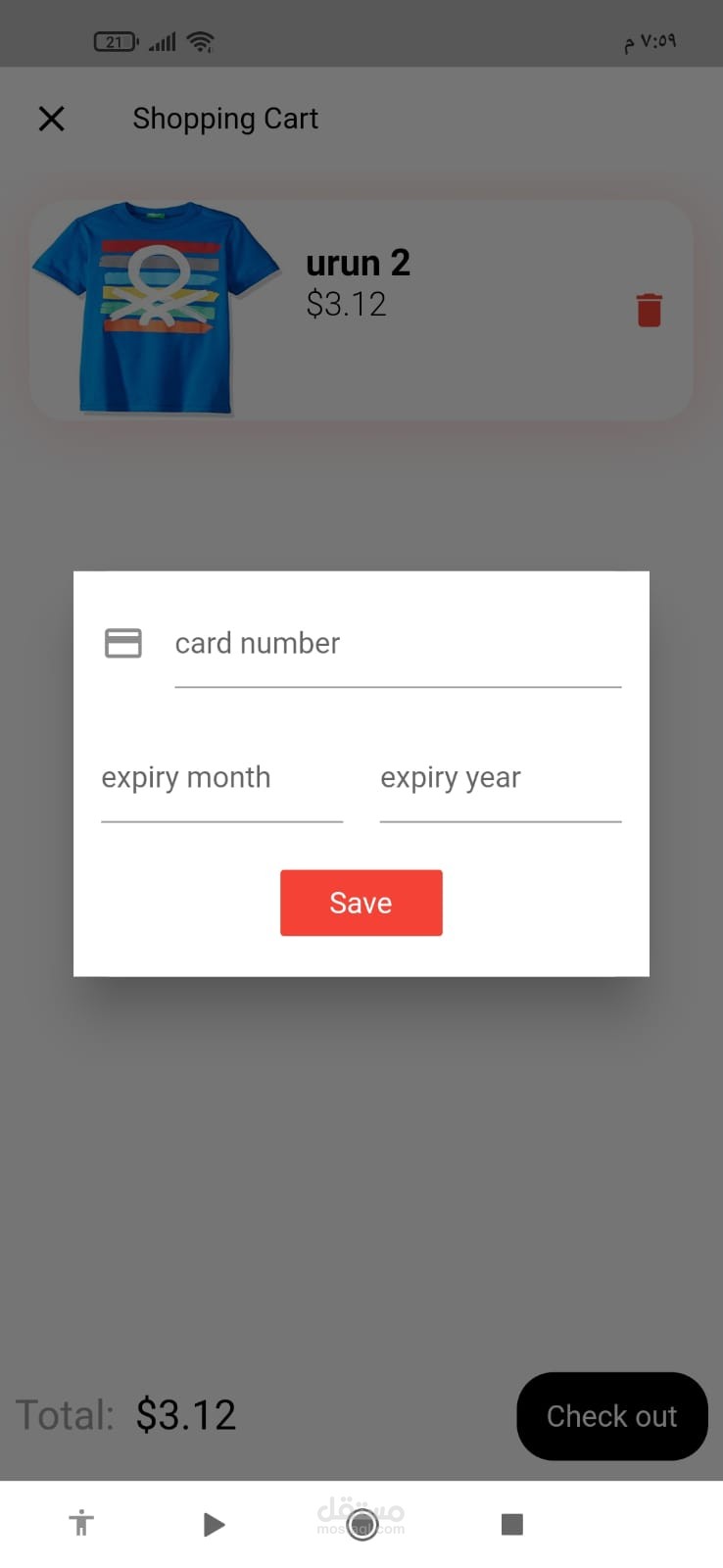Focus the expiry year field
Viewport: 723px width, 1568px height.
click(501, 778)
